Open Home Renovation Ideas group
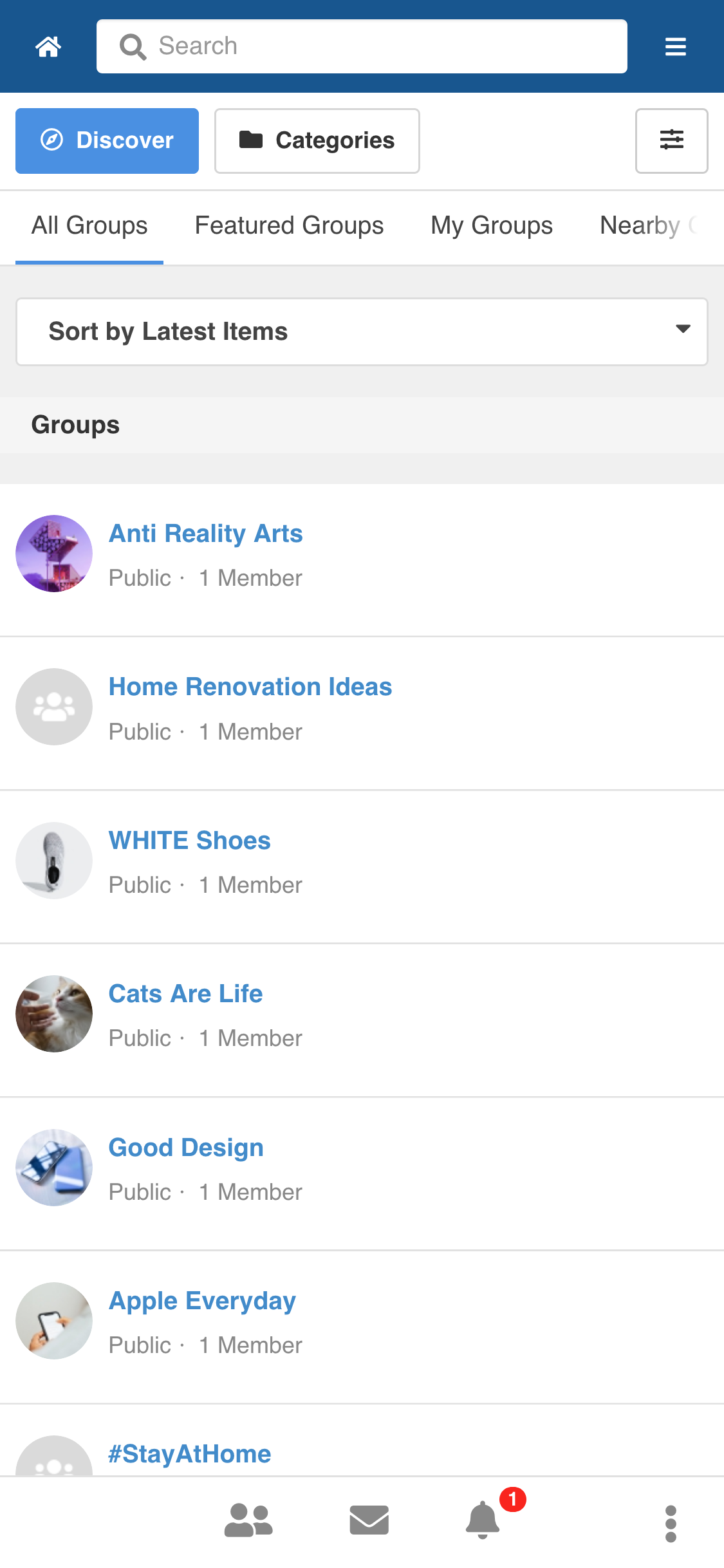 [x=250, y=687]
